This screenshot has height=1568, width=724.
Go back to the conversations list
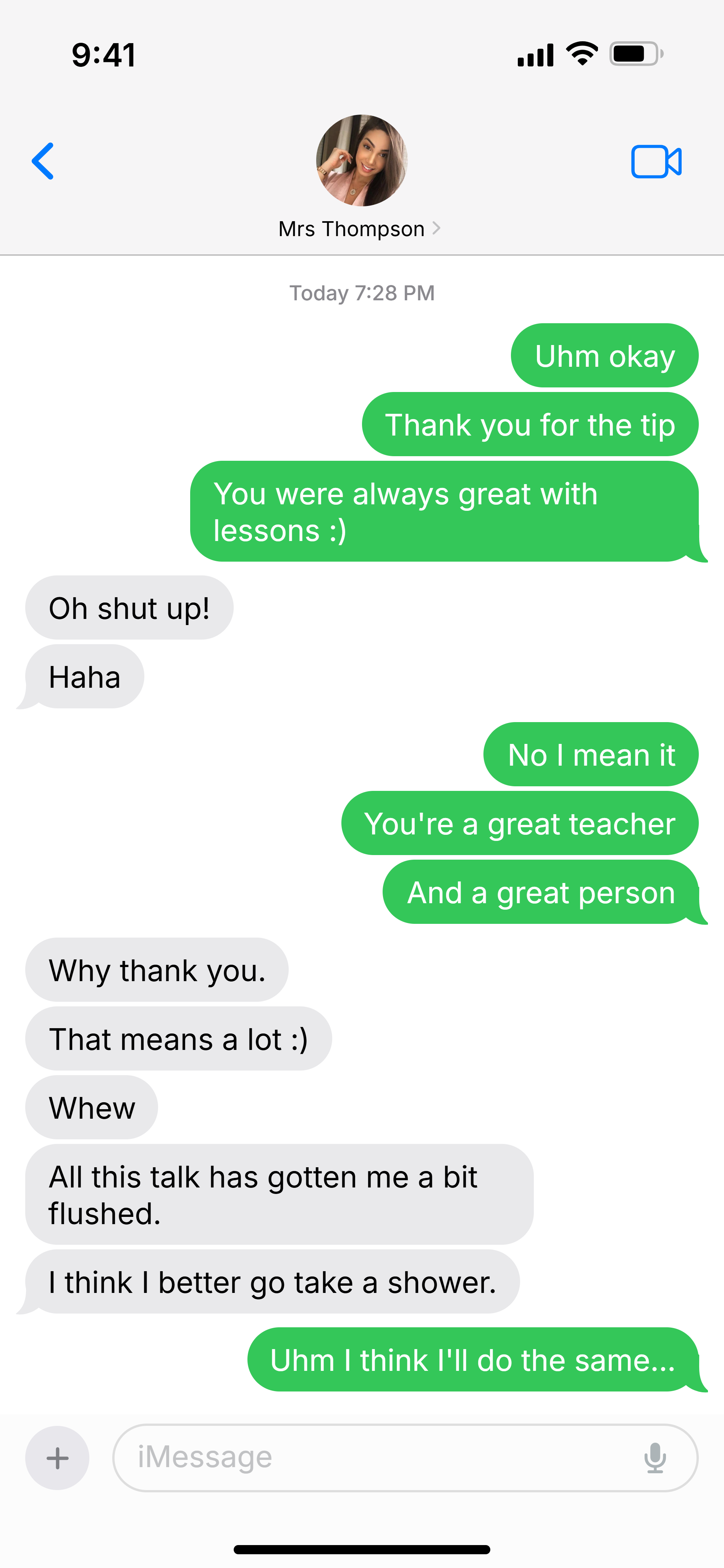tap(43, 161)
